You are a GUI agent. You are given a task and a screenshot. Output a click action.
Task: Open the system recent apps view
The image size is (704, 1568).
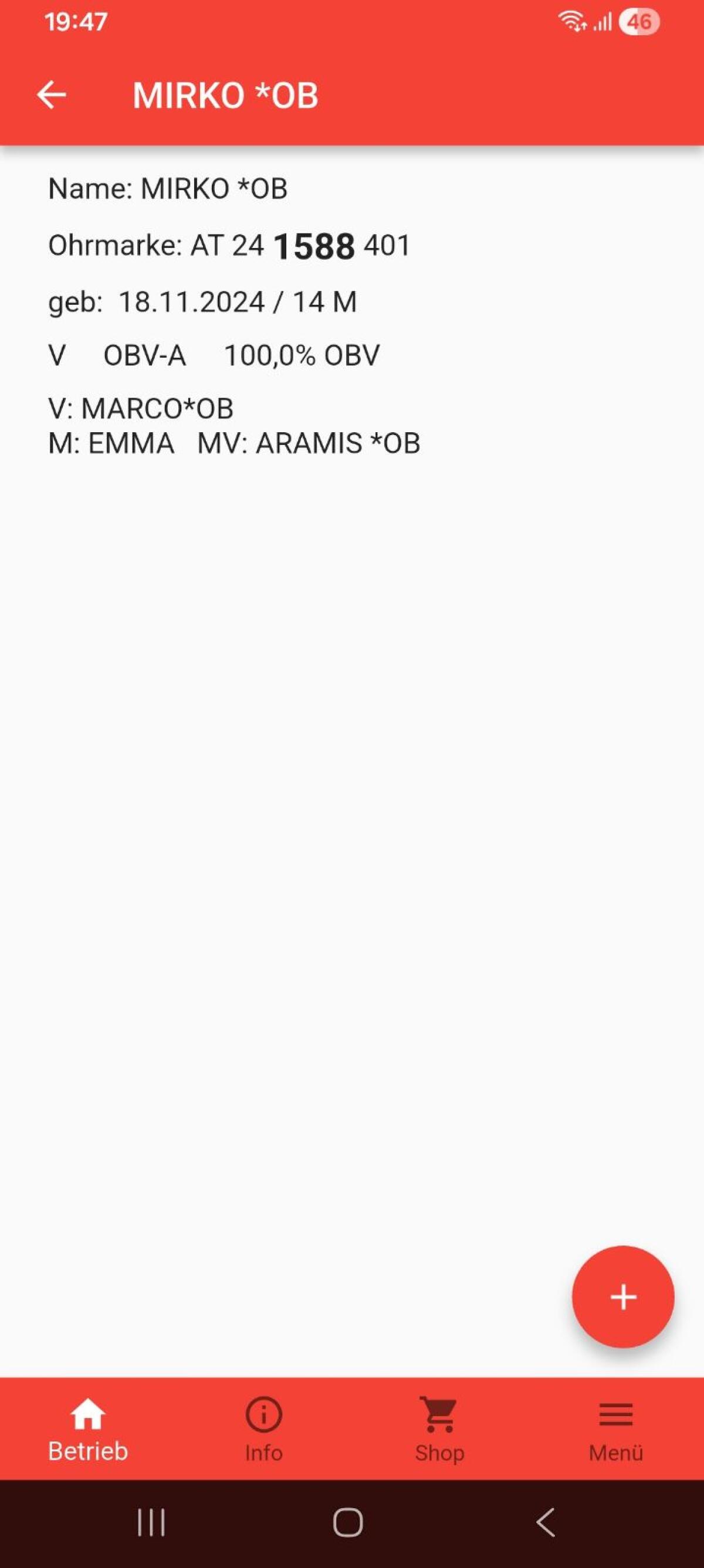click(x=150, y=1522)
